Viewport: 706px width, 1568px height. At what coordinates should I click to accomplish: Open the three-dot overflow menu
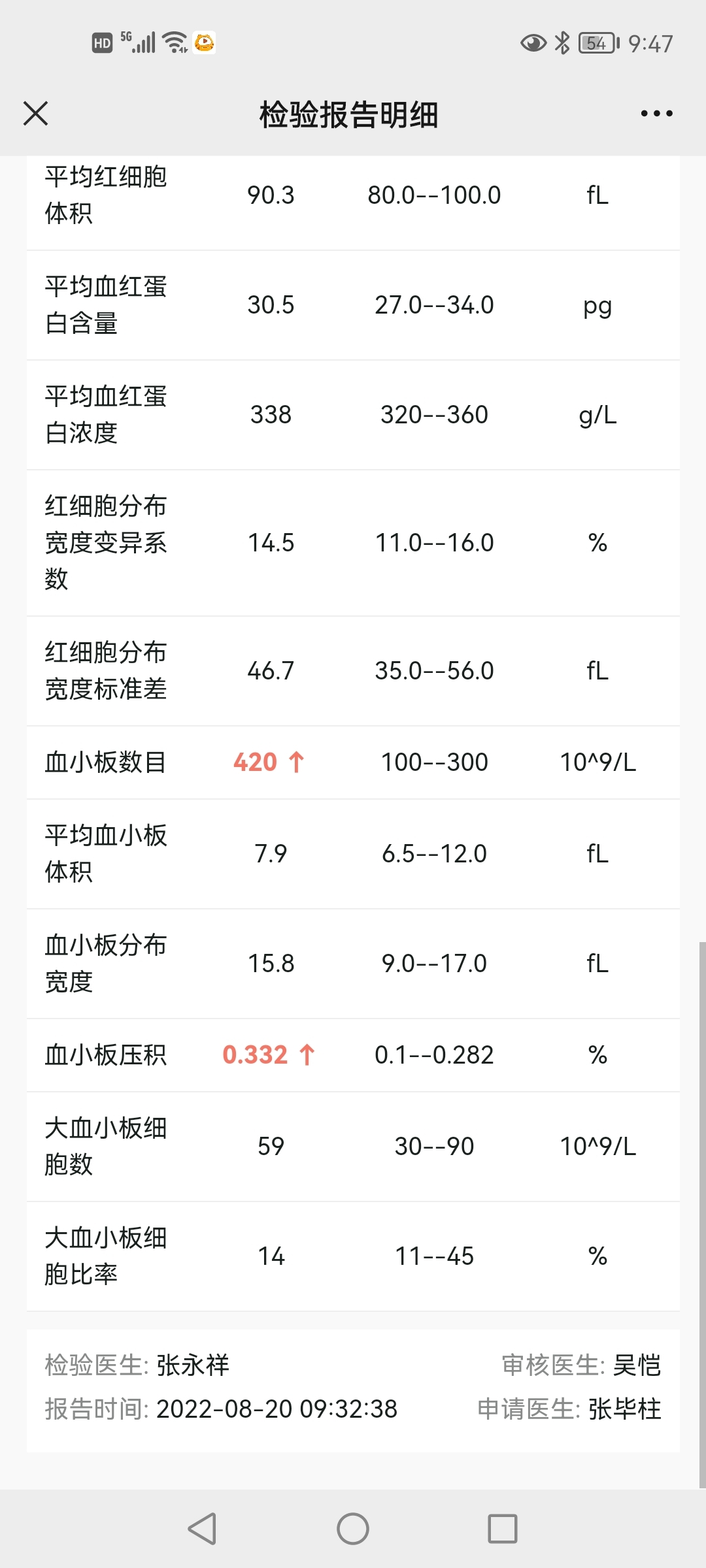[x=656, y=114]
